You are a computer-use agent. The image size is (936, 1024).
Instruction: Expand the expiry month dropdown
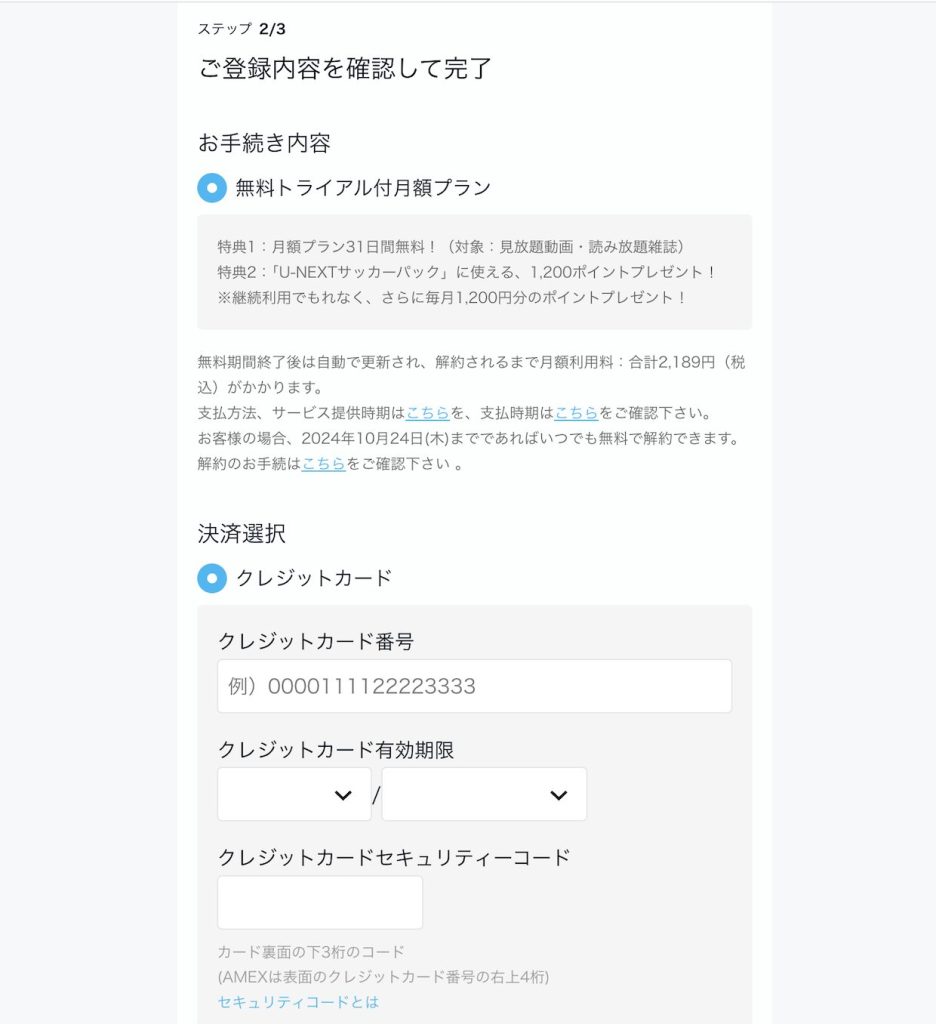[x=294, y=795]
